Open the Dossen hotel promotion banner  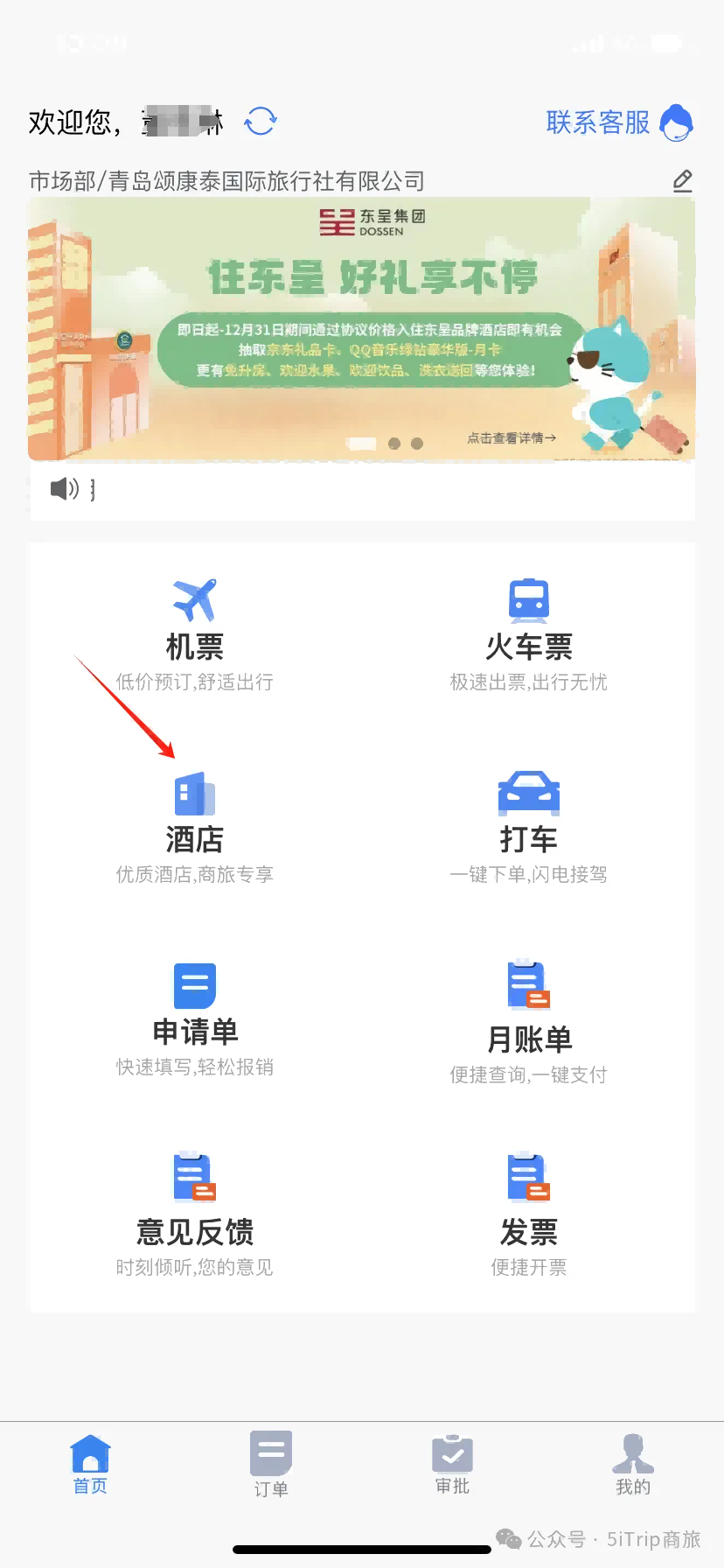click(x=362, y=329)
